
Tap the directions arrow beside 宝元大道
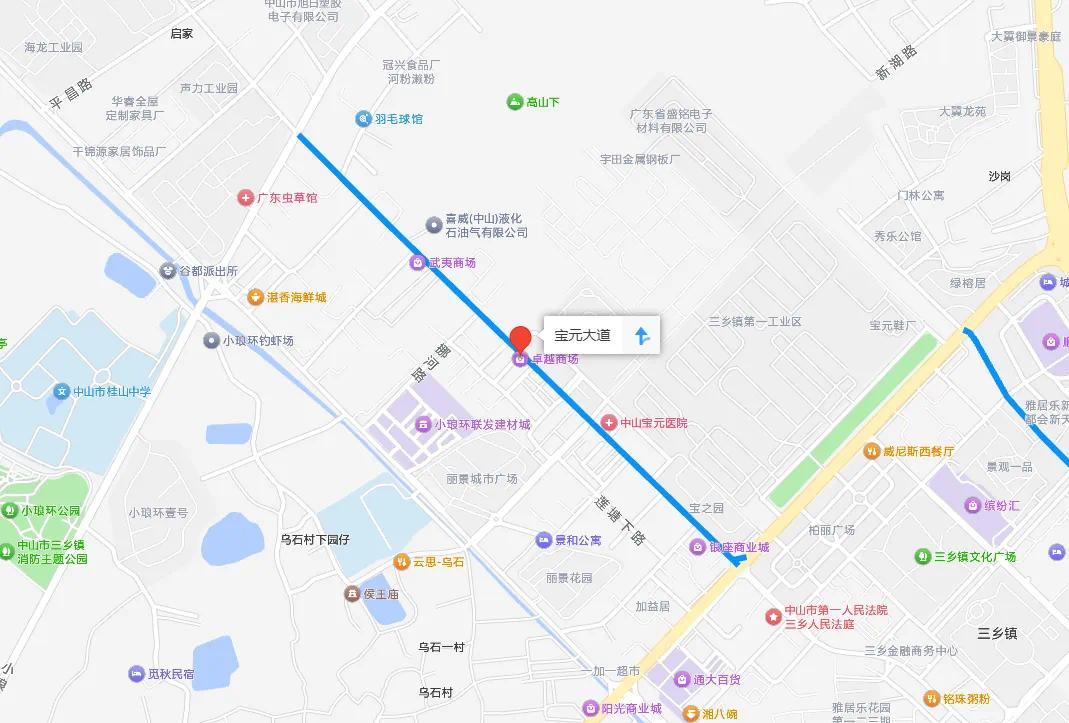(642, 336)
